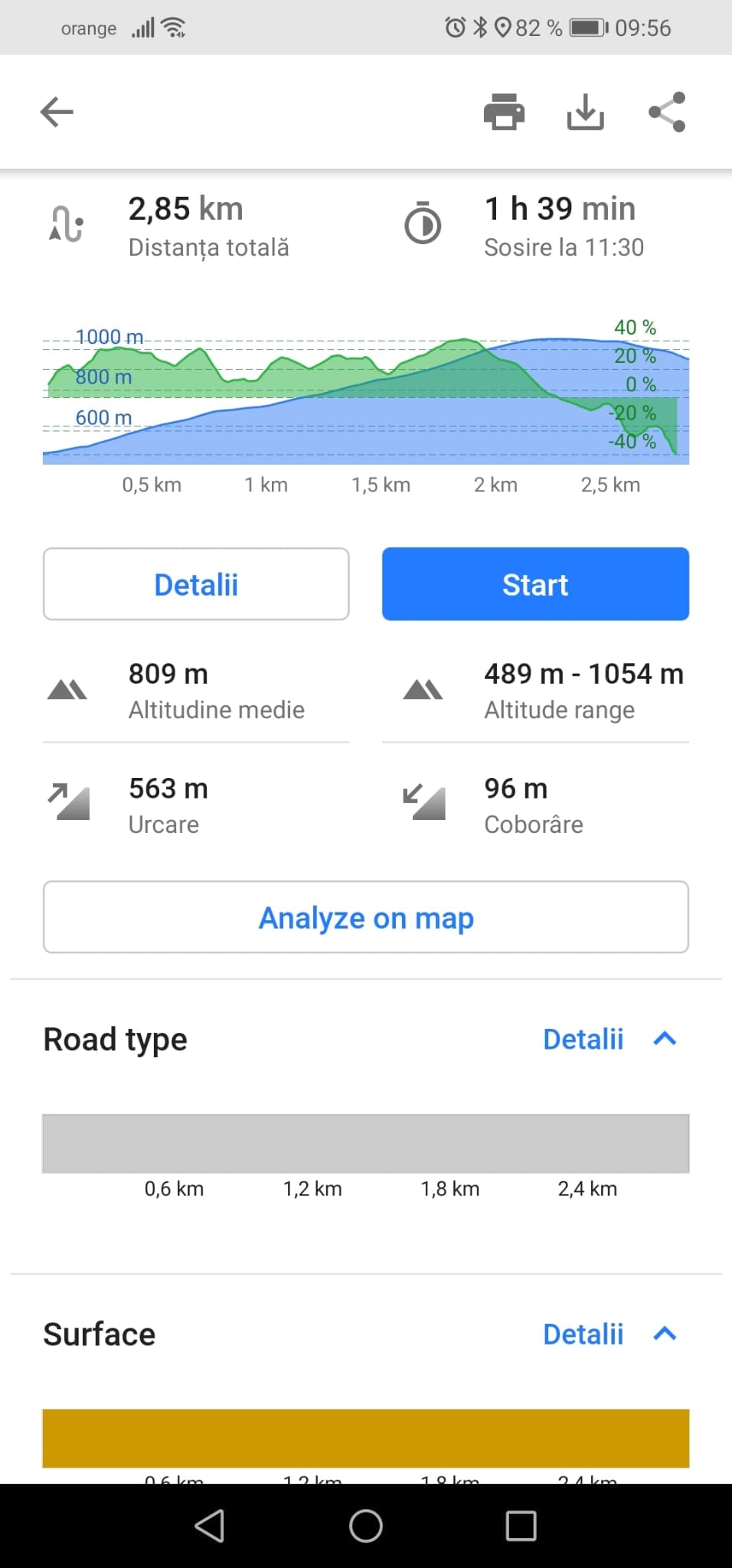This screenshot has width=732, height=1568.
Task: Collapse the Surface section chevron
Action: click(x=665, y=1334)
